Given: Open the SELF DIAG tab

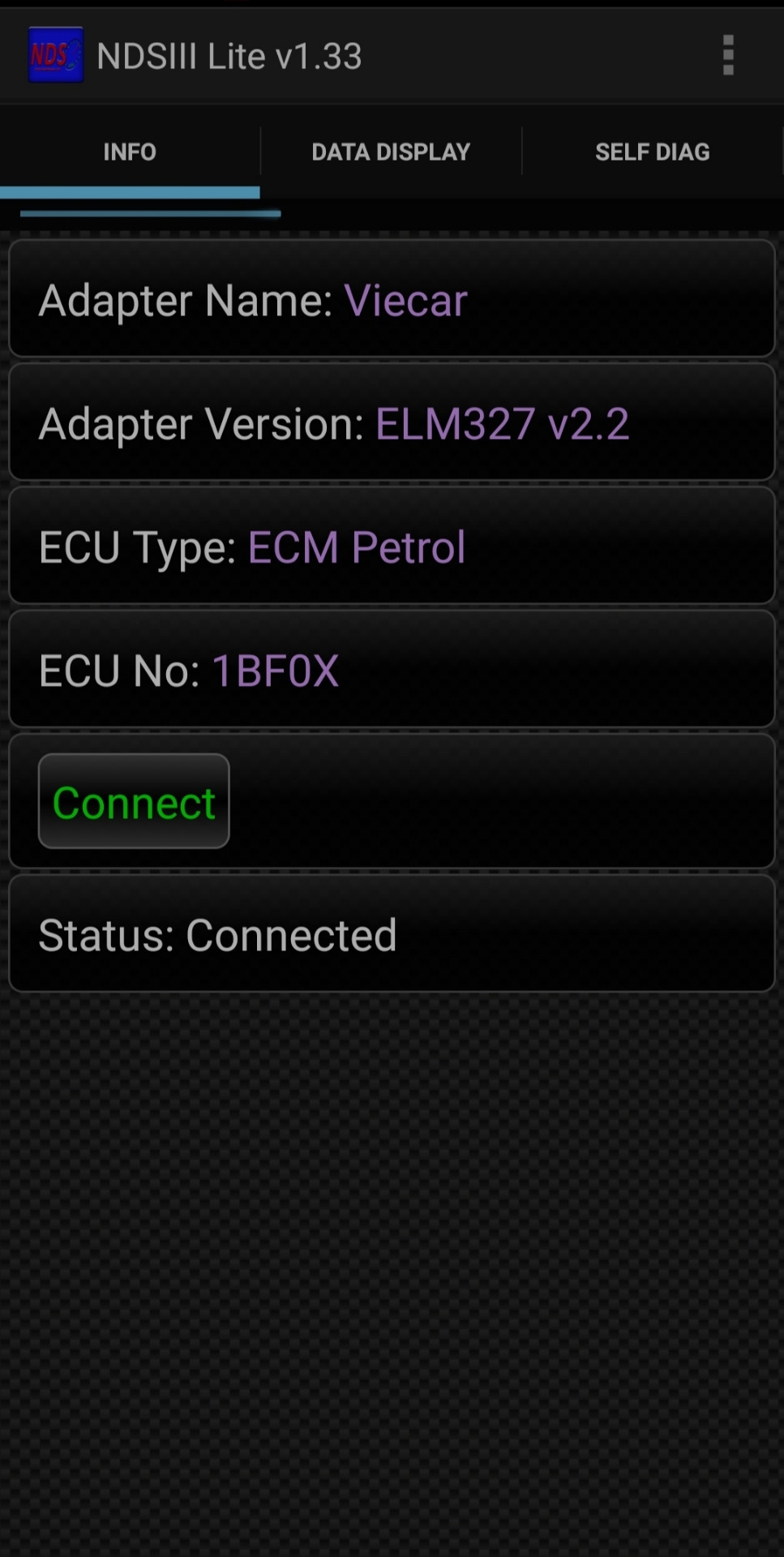Looking at the screenshot, I should click(x=652, y=152).
